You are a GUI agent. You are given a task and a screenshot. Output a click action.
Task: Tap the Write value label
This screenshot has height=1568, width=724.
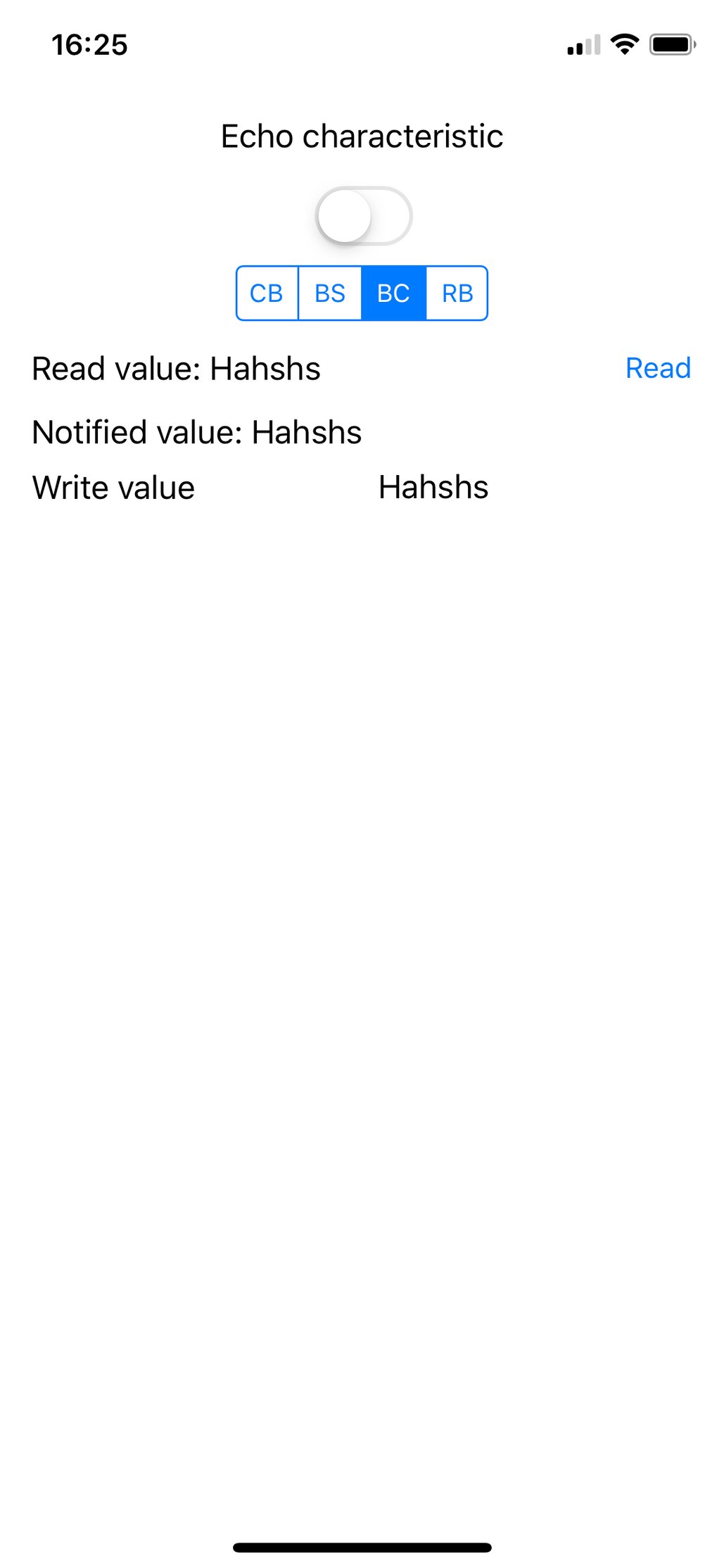pos(114,487)
